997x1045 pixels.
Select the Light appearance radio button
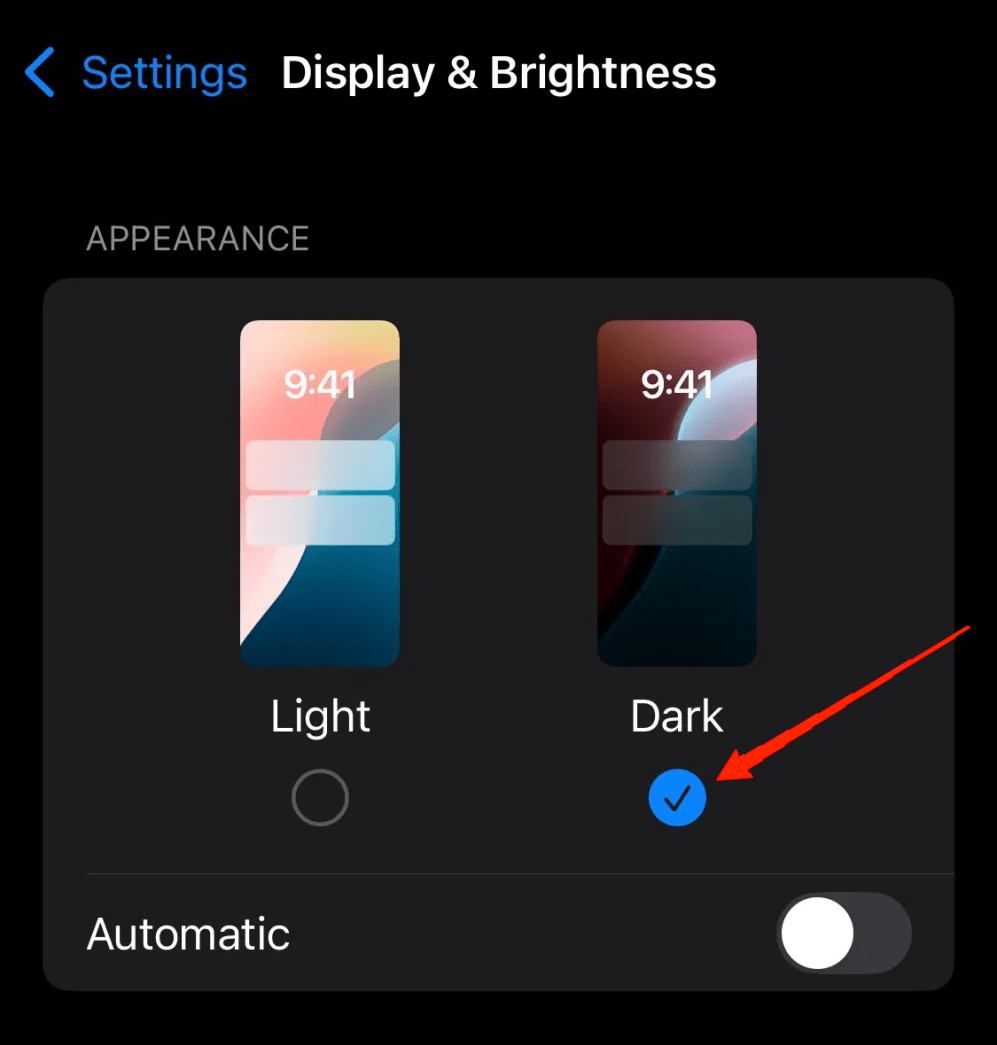click(x=320, y=797)
